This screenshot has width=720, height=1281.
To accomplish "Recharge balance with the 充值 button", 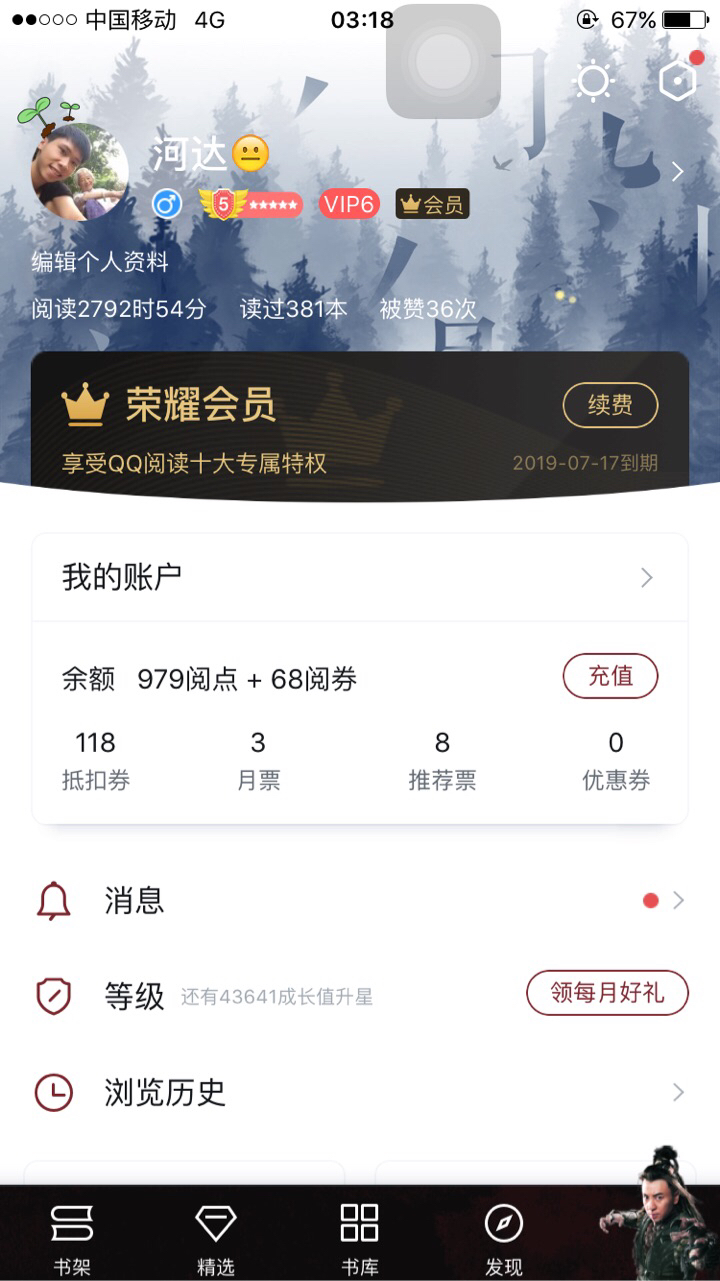I will [x=610, y=677].
